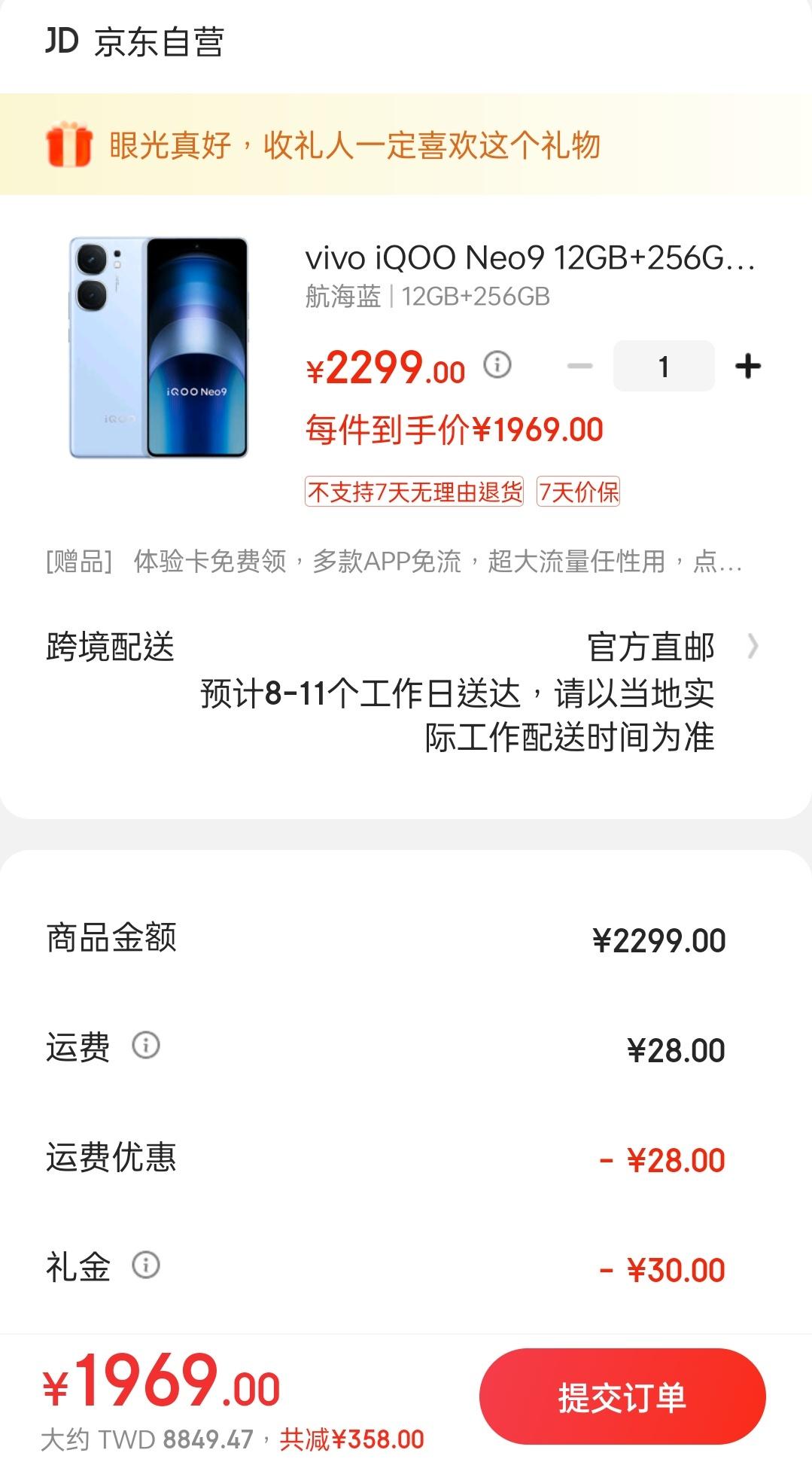The width and height of the screenshot is (812, 1465).
Task: Open the info icon beside ¥2299.00 price
Action: click(x=497, y=365)
